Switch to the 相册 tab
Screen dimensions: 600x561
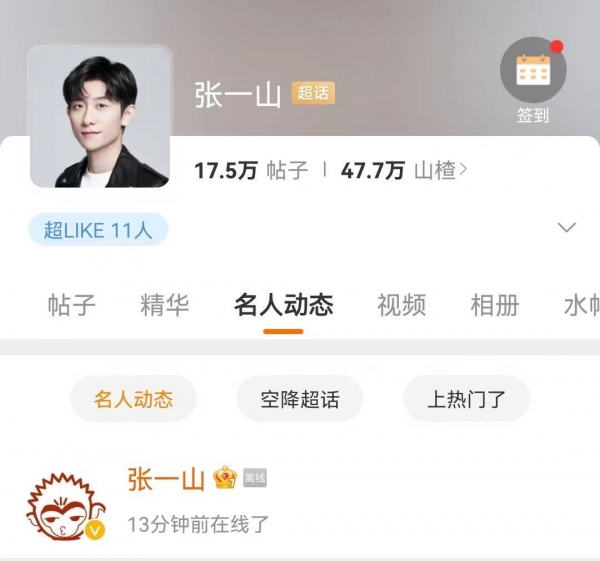tap(495, 305)
